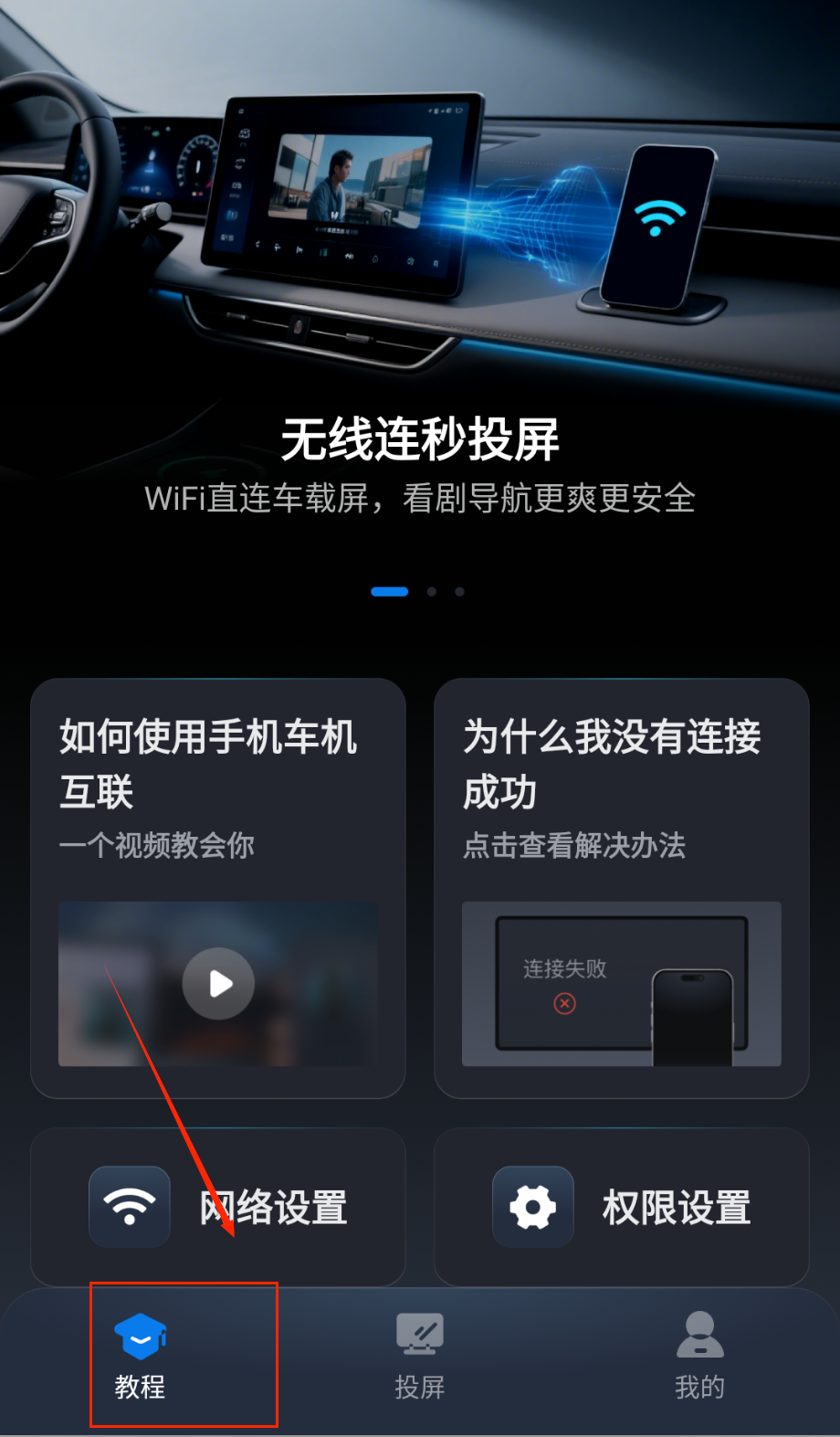Jump to the second banner page dot

432,592
